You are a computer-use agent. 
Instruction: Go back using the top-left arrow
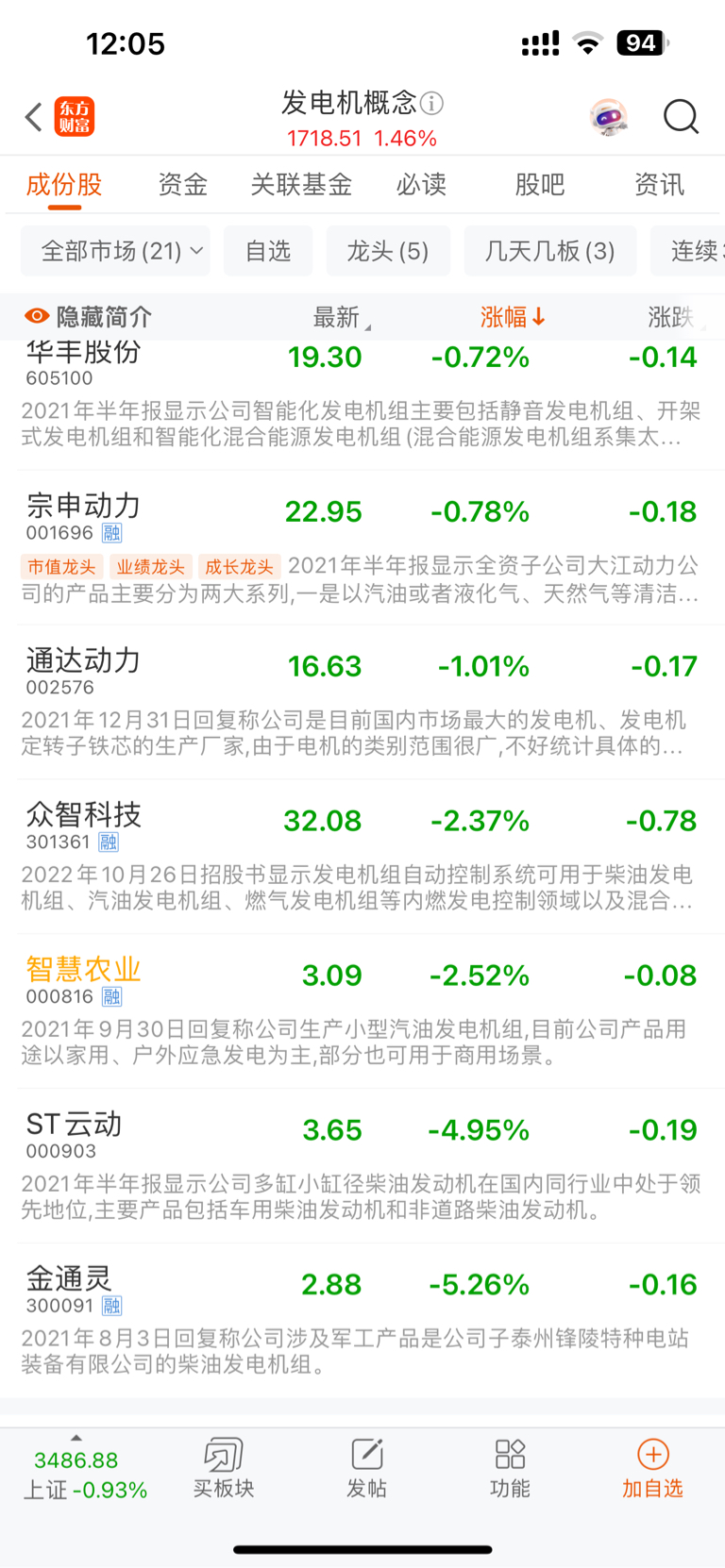[x=34, y=117]
